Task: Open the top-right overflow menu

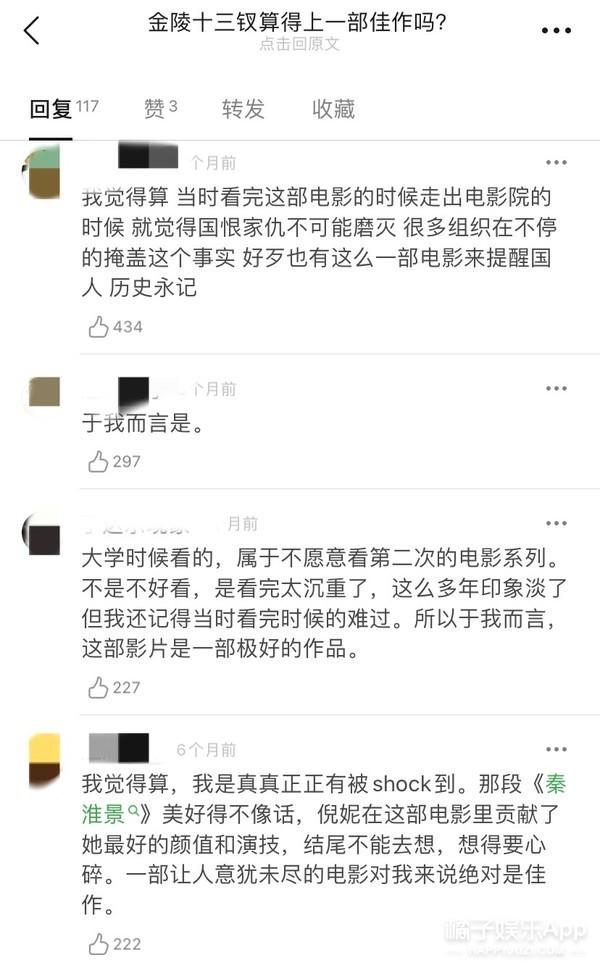Action: point(556,31)
